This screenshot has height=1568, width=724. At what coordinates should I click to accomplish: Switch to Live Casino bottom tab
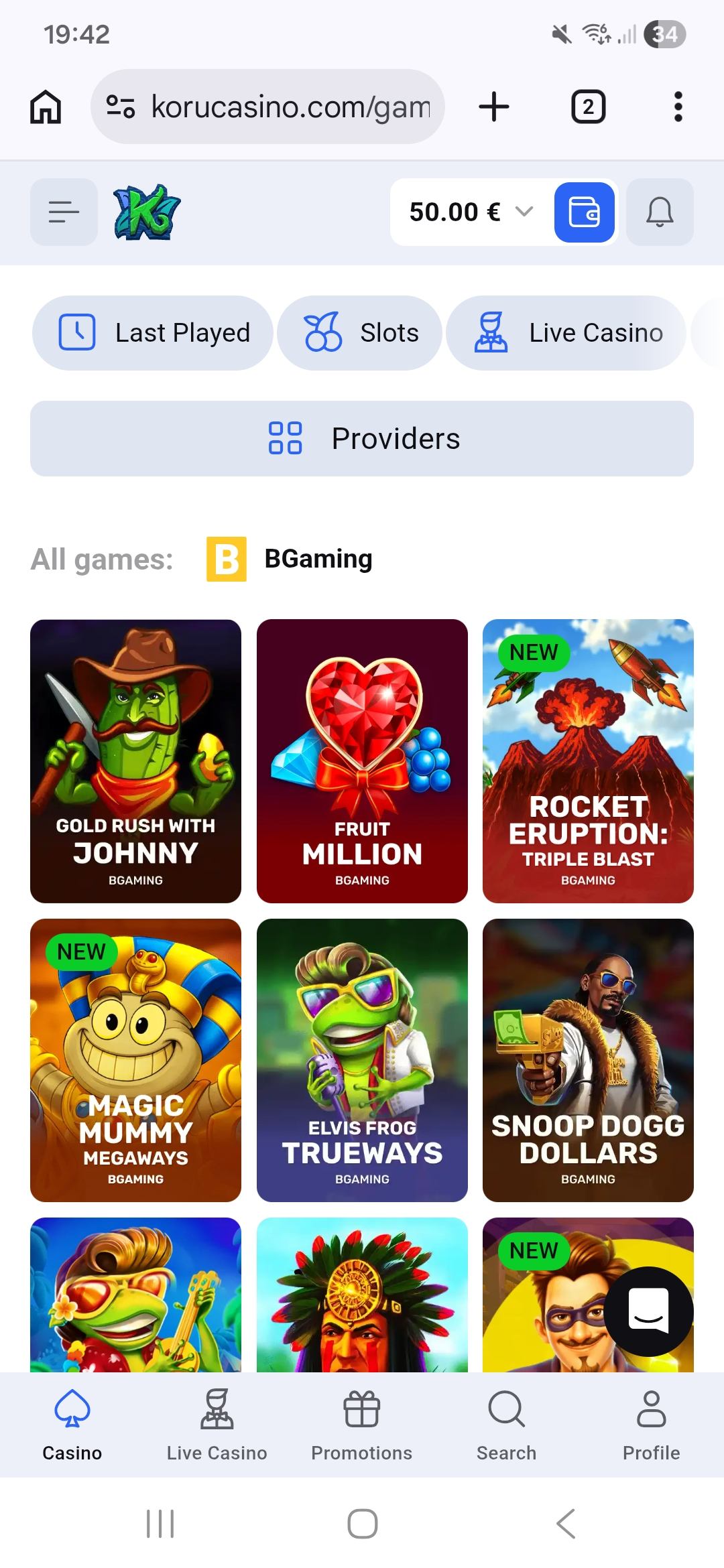(217, 1425)
